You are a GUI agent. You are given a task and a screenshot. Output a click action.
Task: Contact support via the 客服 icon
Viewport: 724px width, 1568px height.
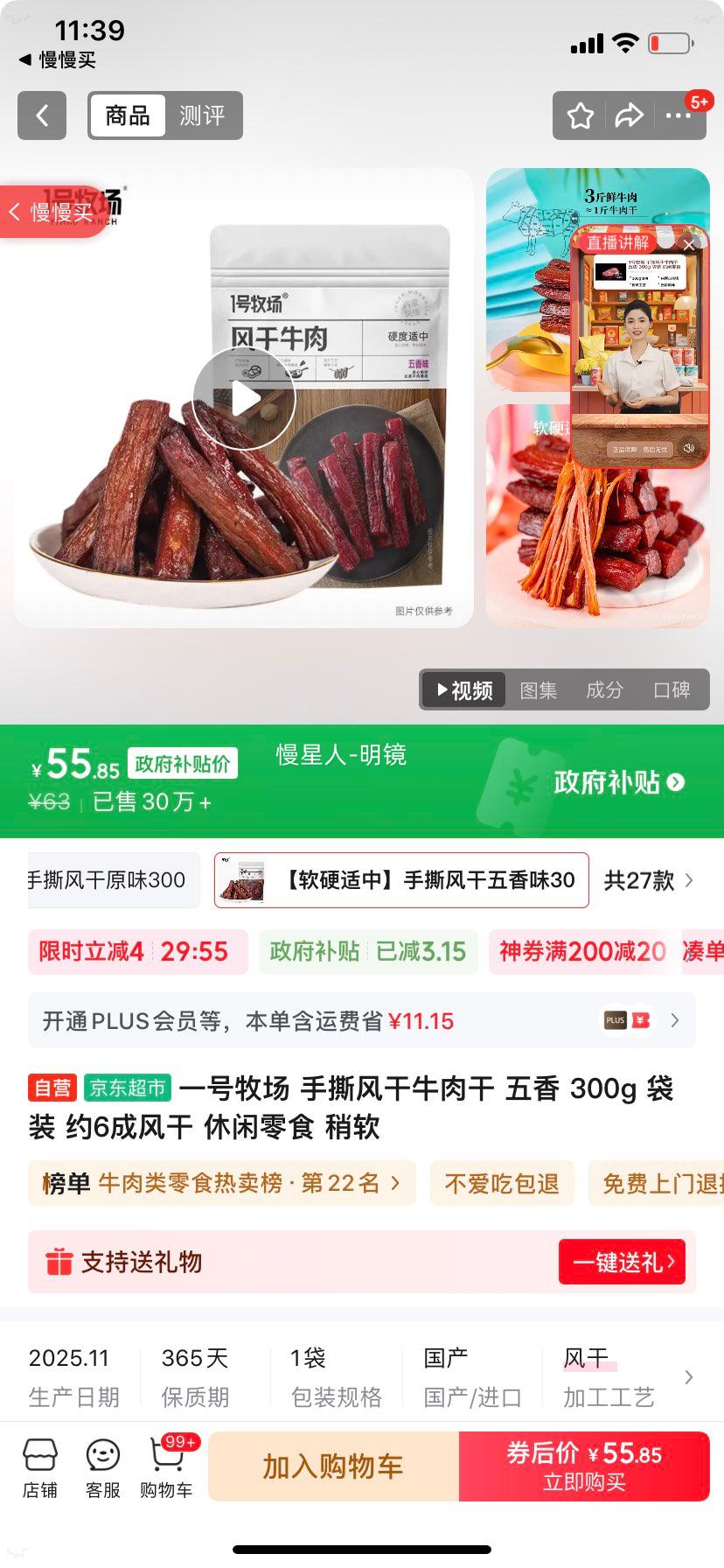point(102,1464)
